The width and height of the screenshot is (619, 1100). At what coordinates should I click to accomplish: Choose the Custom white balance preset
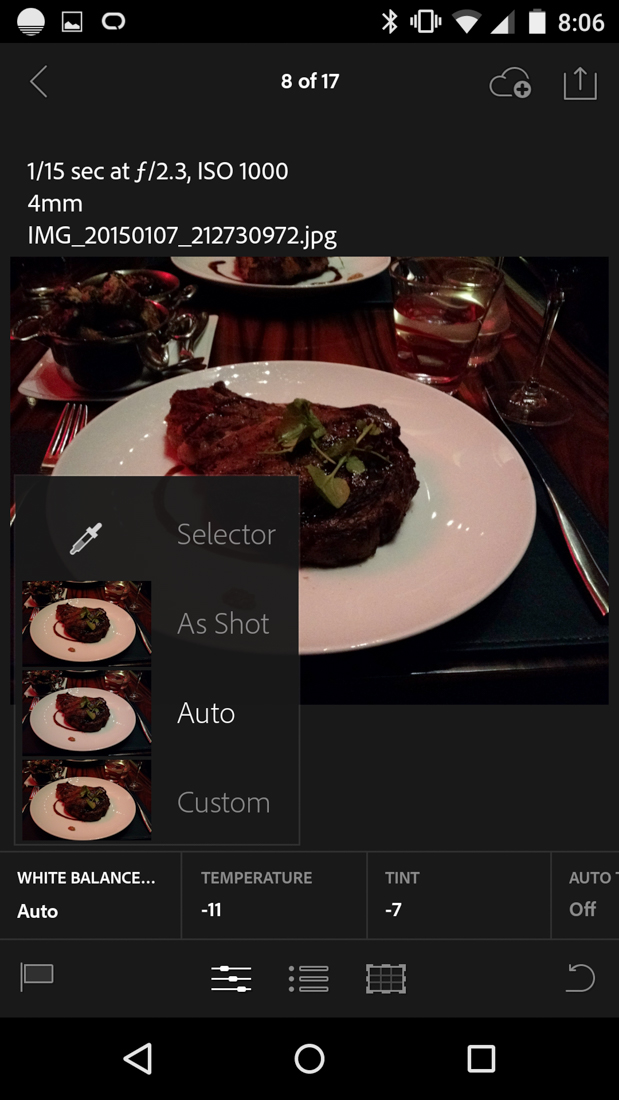158,802
